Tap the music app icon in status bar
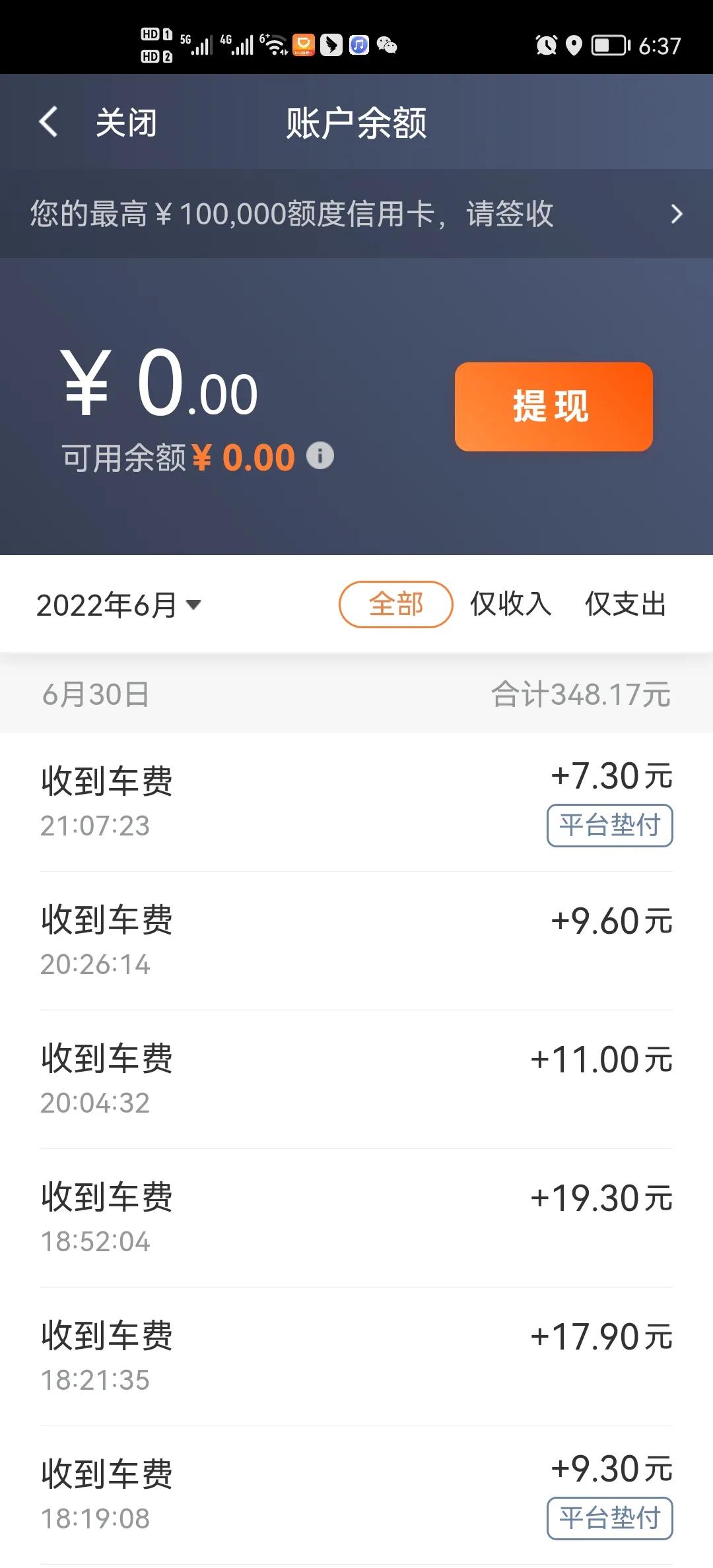 357,45
